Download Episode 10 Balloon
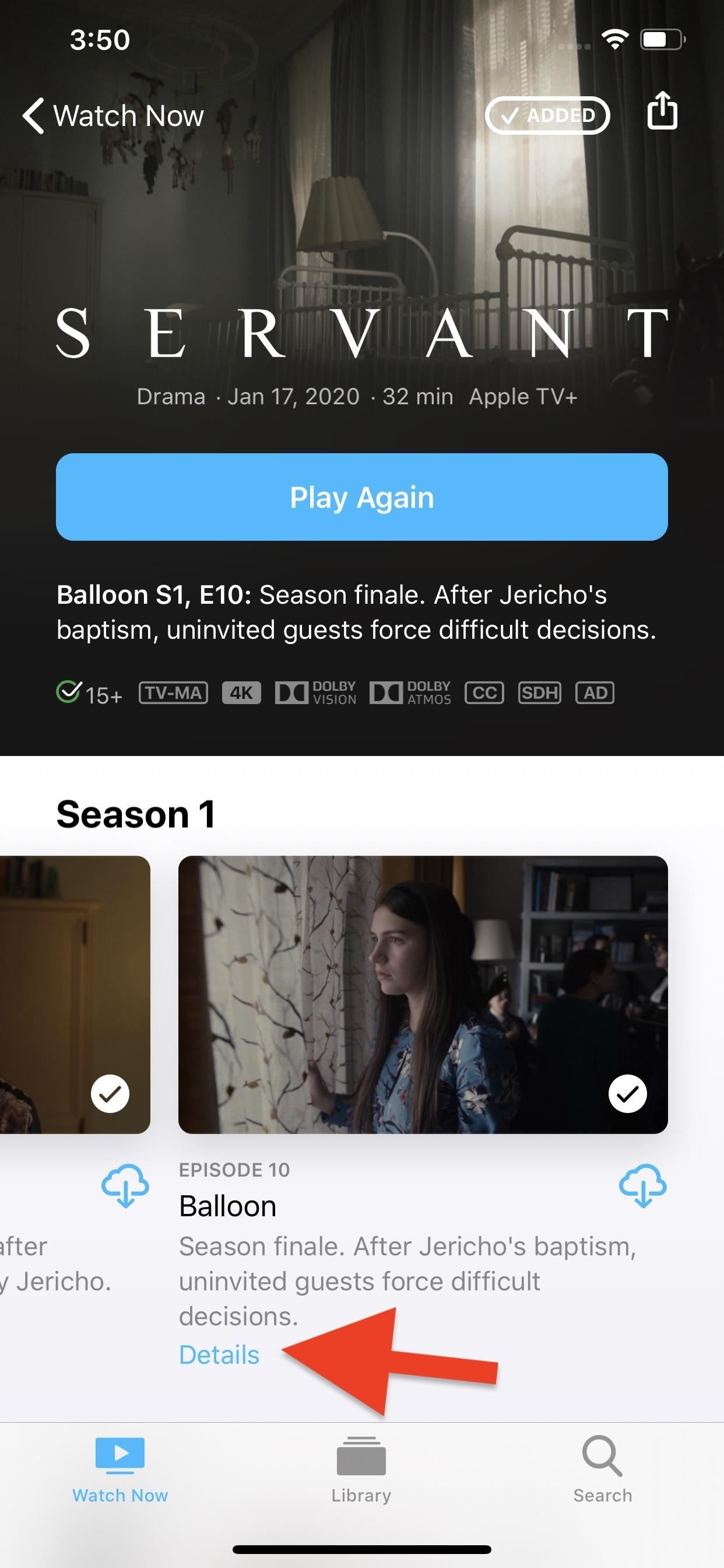The width and height of the screenshot is (724, 1568). (642, 1186)
